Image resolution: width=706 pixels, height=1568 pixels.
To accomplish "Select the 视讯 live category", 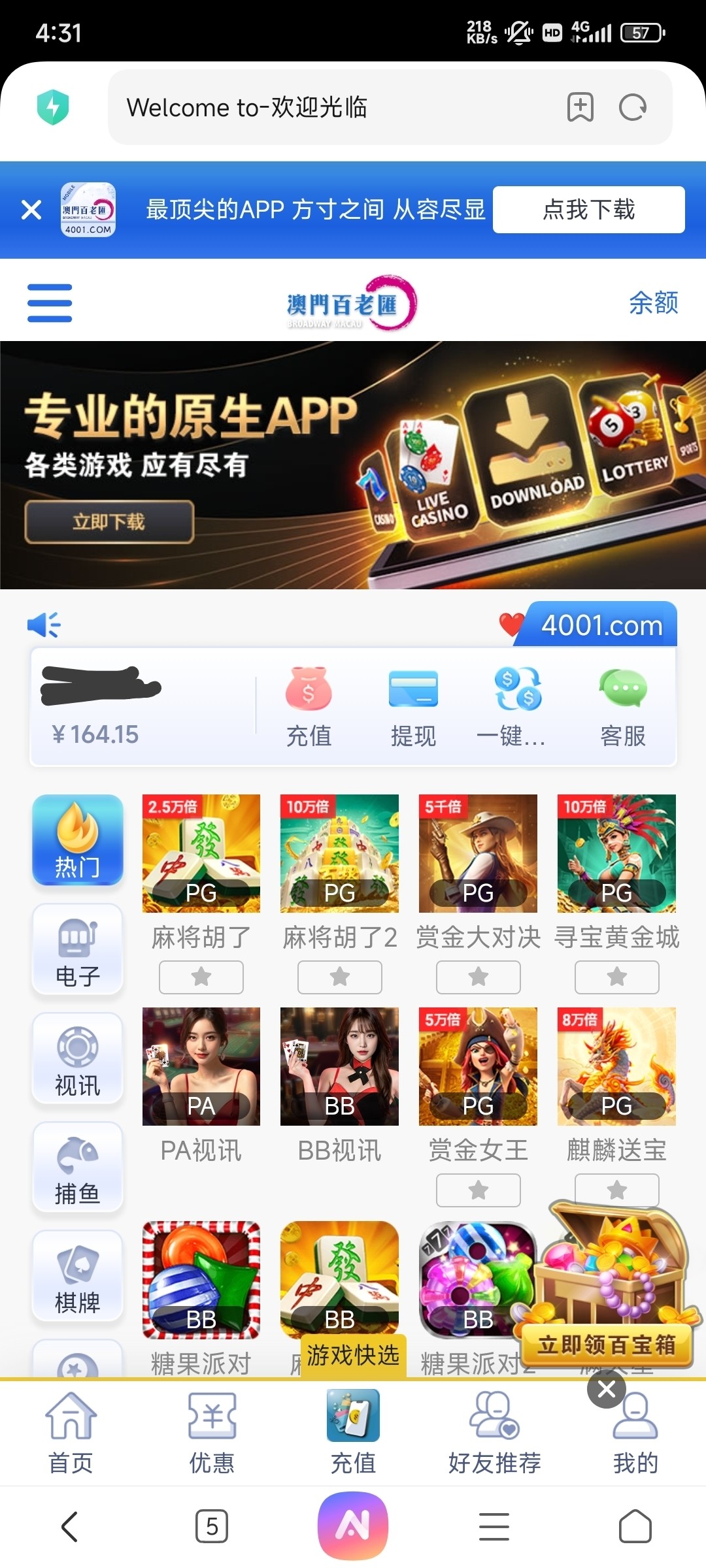I will 78,1058.
